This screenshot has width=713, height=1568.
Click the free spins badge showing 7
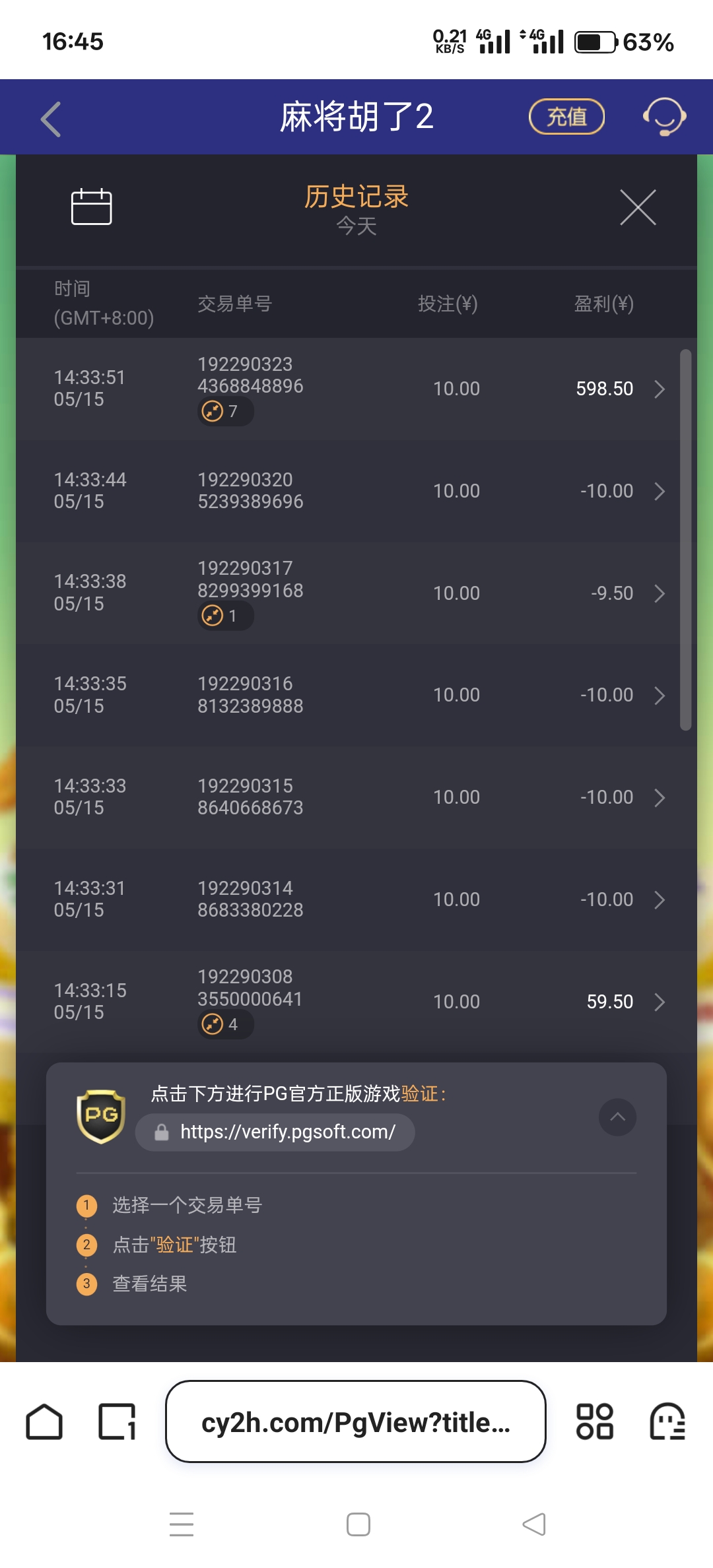225,411
